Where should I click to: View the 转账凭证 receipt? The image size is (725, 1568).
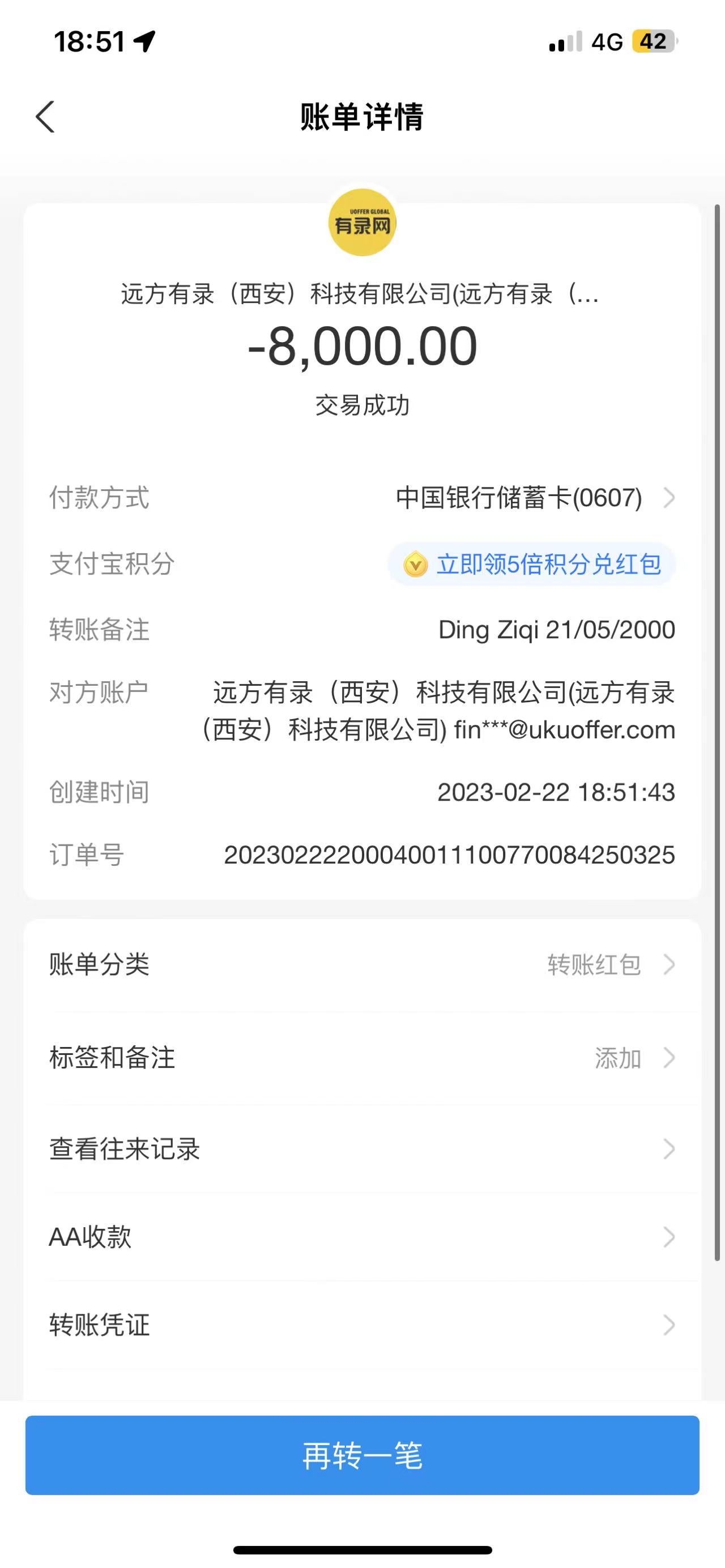(x=362, y=1325)
